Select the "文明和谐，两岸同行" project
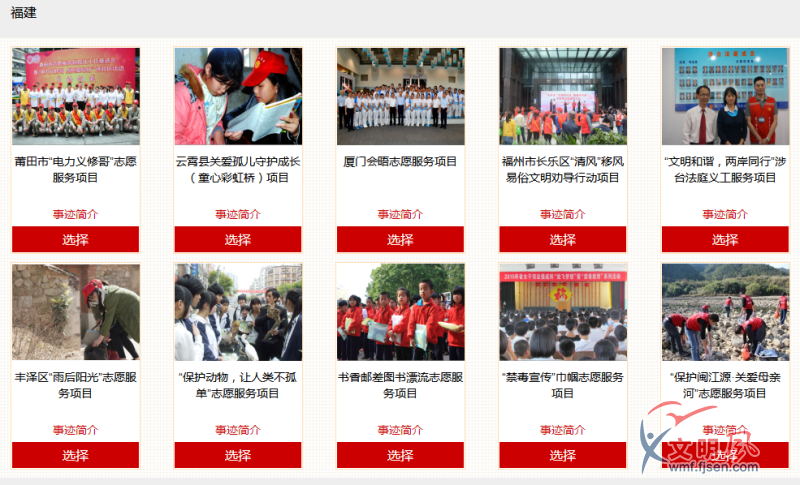The width and height of the screenshot is (800, 485). [725, 240]
